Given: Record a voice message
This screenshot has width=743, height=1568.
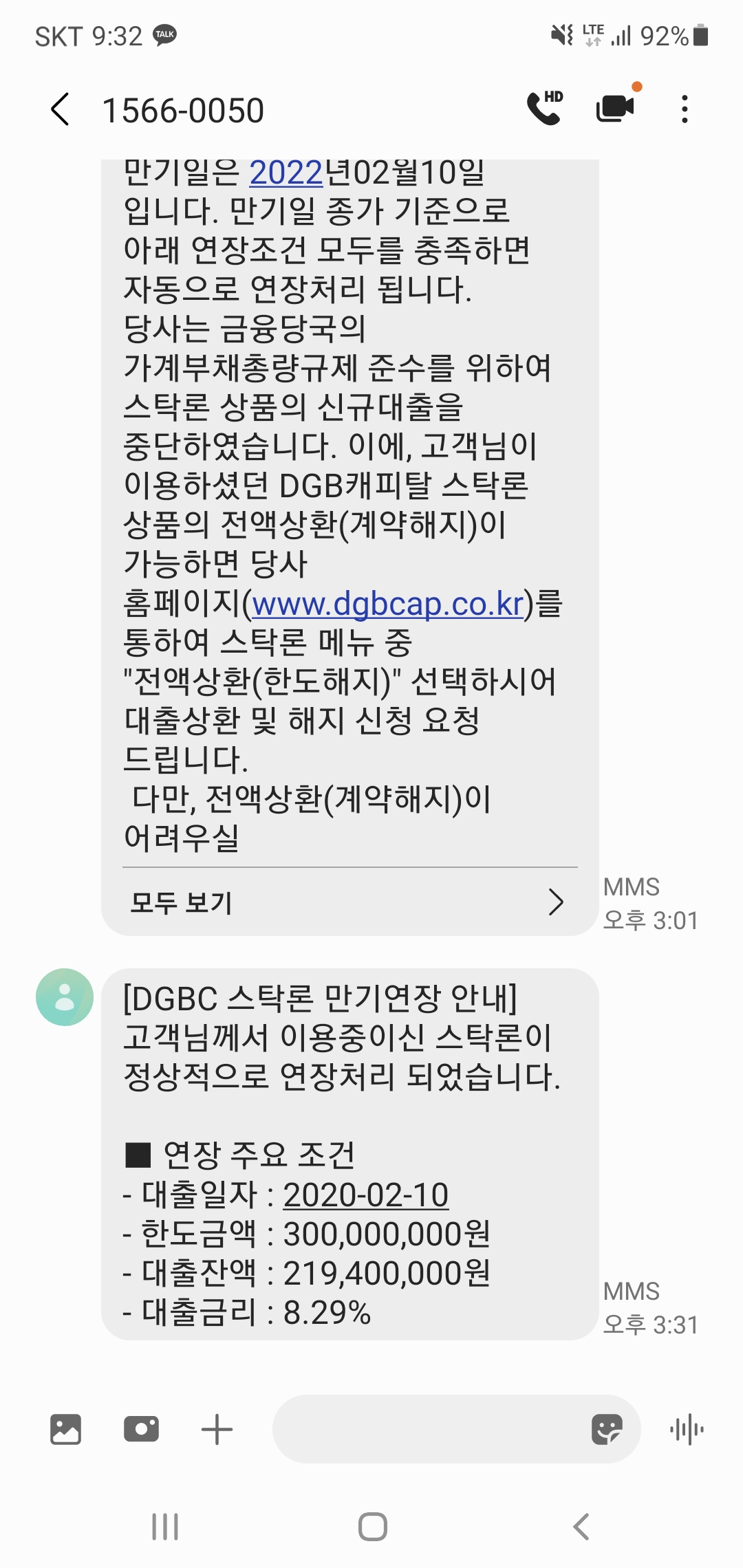Looking at the screenshot, I should coord(687,1429).
